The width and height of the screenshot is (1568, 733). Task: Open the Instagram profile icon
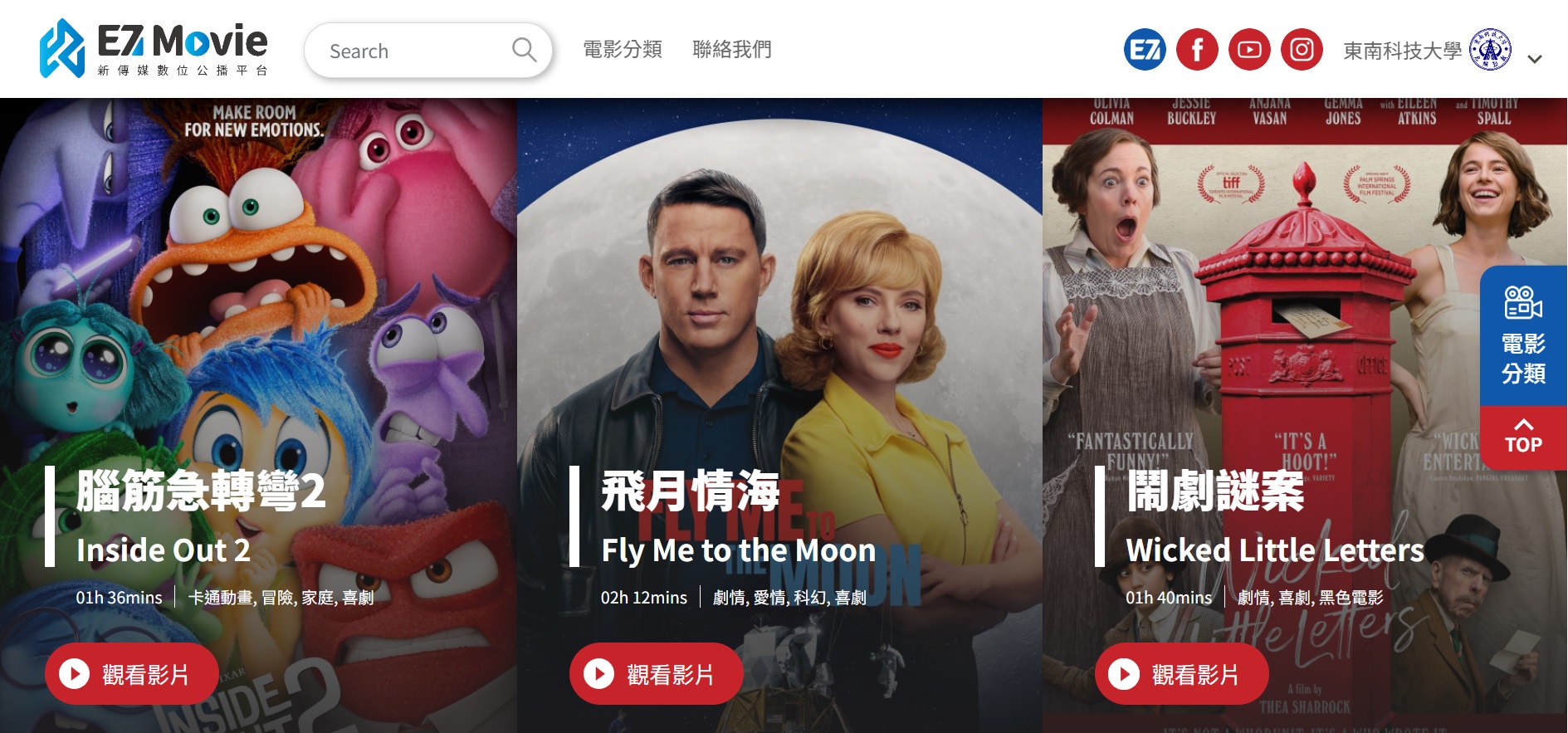coord(1302,50)
